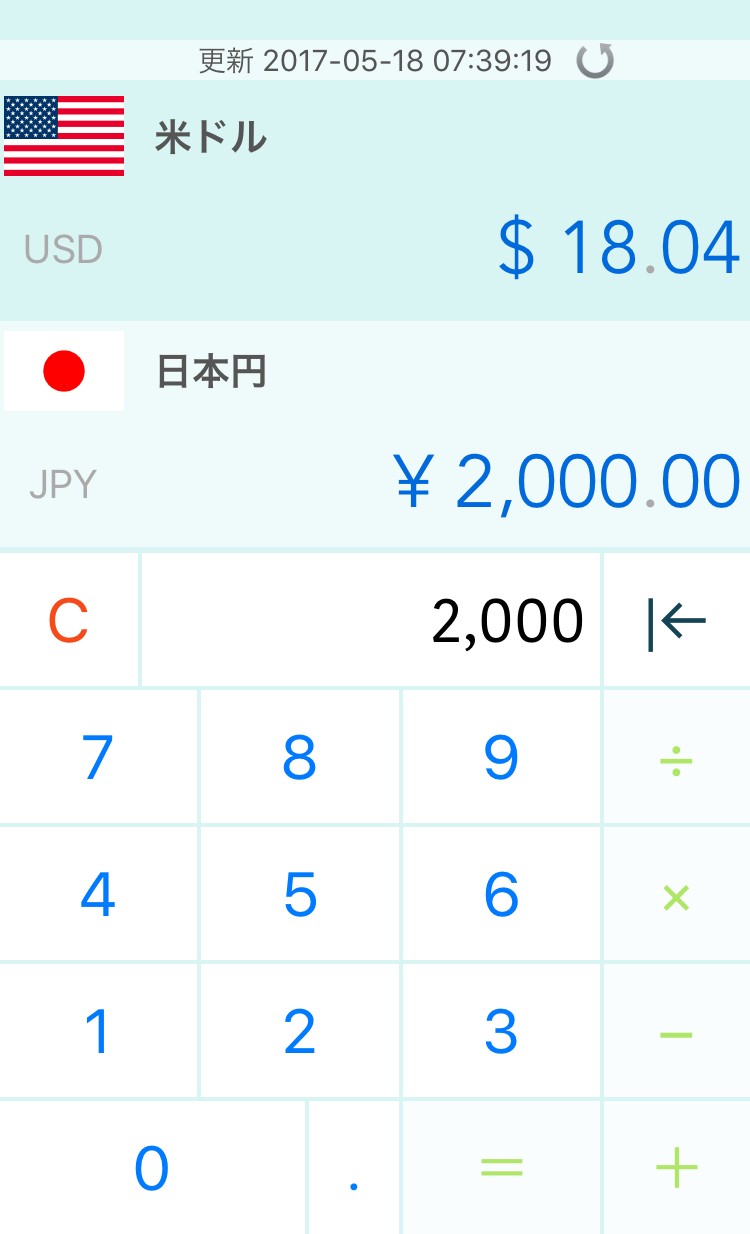This screenshot has width=750, height=1234.
Task: Enter the digit 2
Action: (300, 1032)
